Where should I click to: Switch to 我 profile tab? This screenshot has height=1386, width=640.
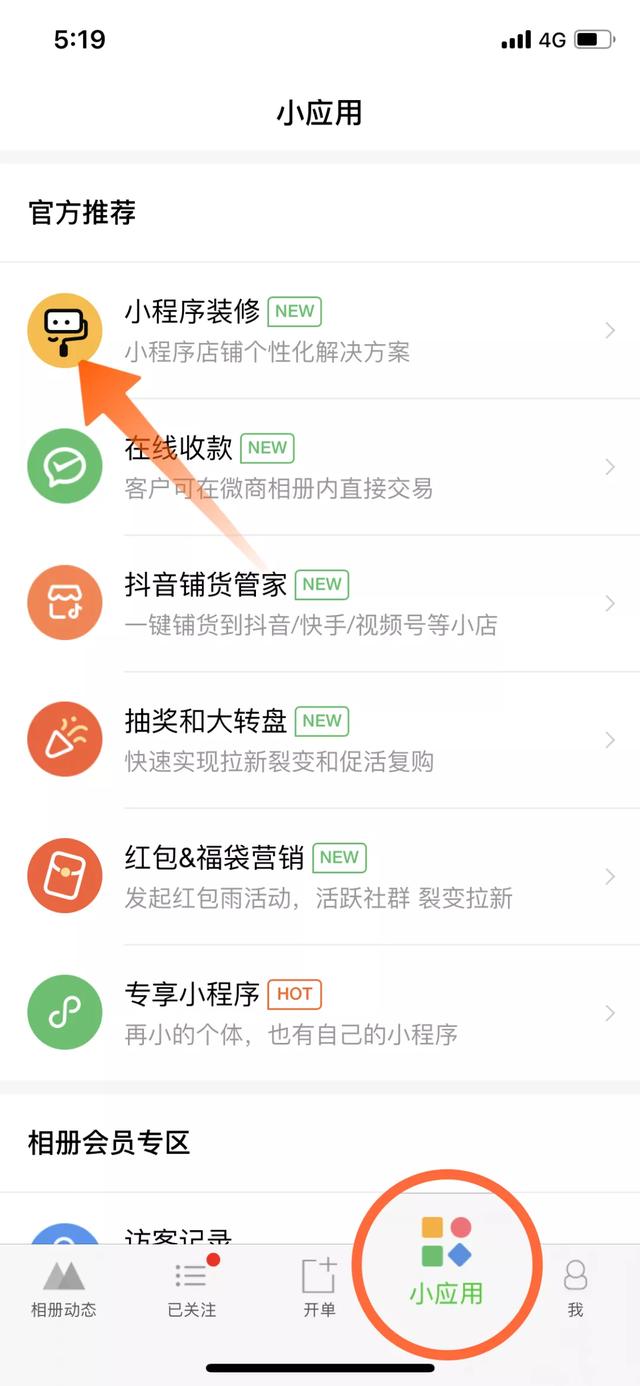pos(575,1288)
